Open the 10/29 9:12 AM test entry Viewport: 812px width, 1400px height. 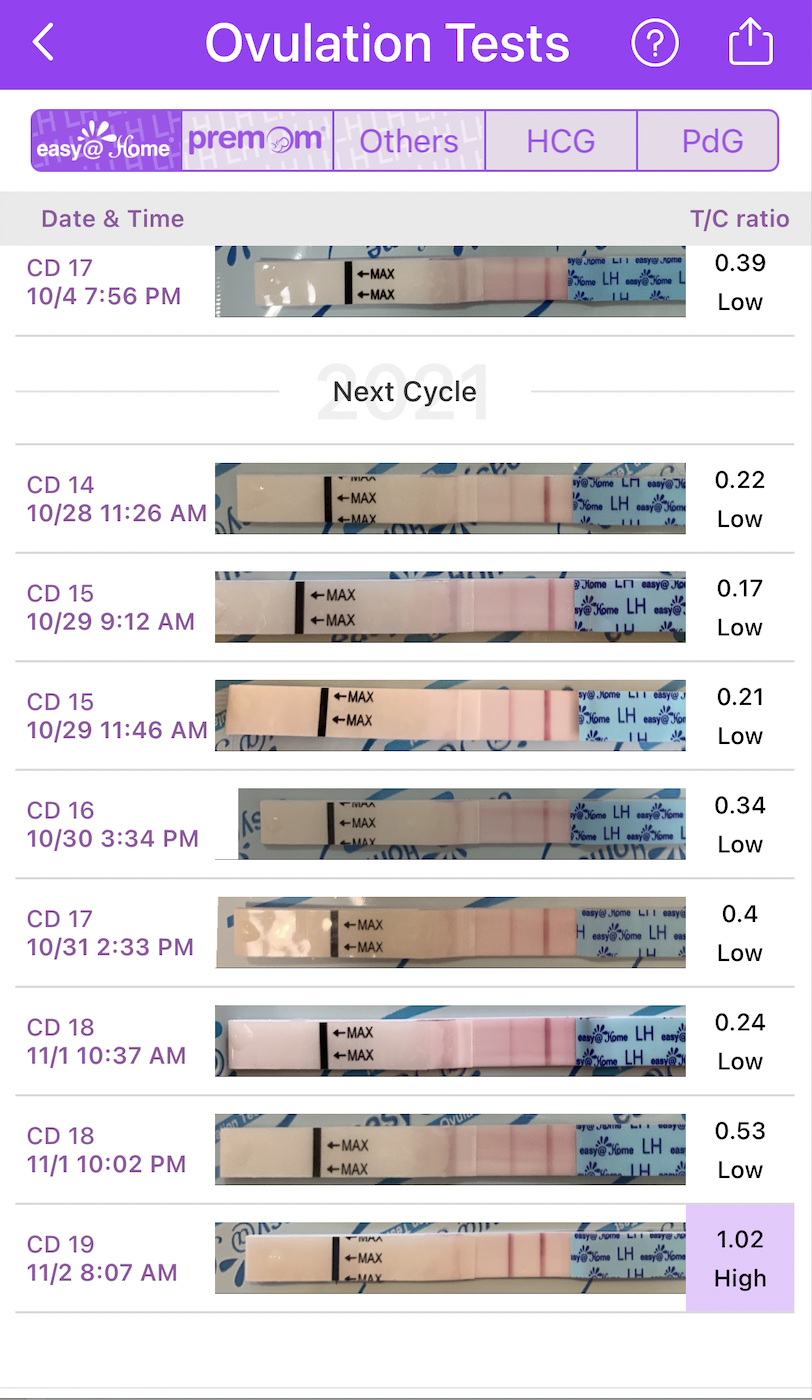[x=405, y=608]
